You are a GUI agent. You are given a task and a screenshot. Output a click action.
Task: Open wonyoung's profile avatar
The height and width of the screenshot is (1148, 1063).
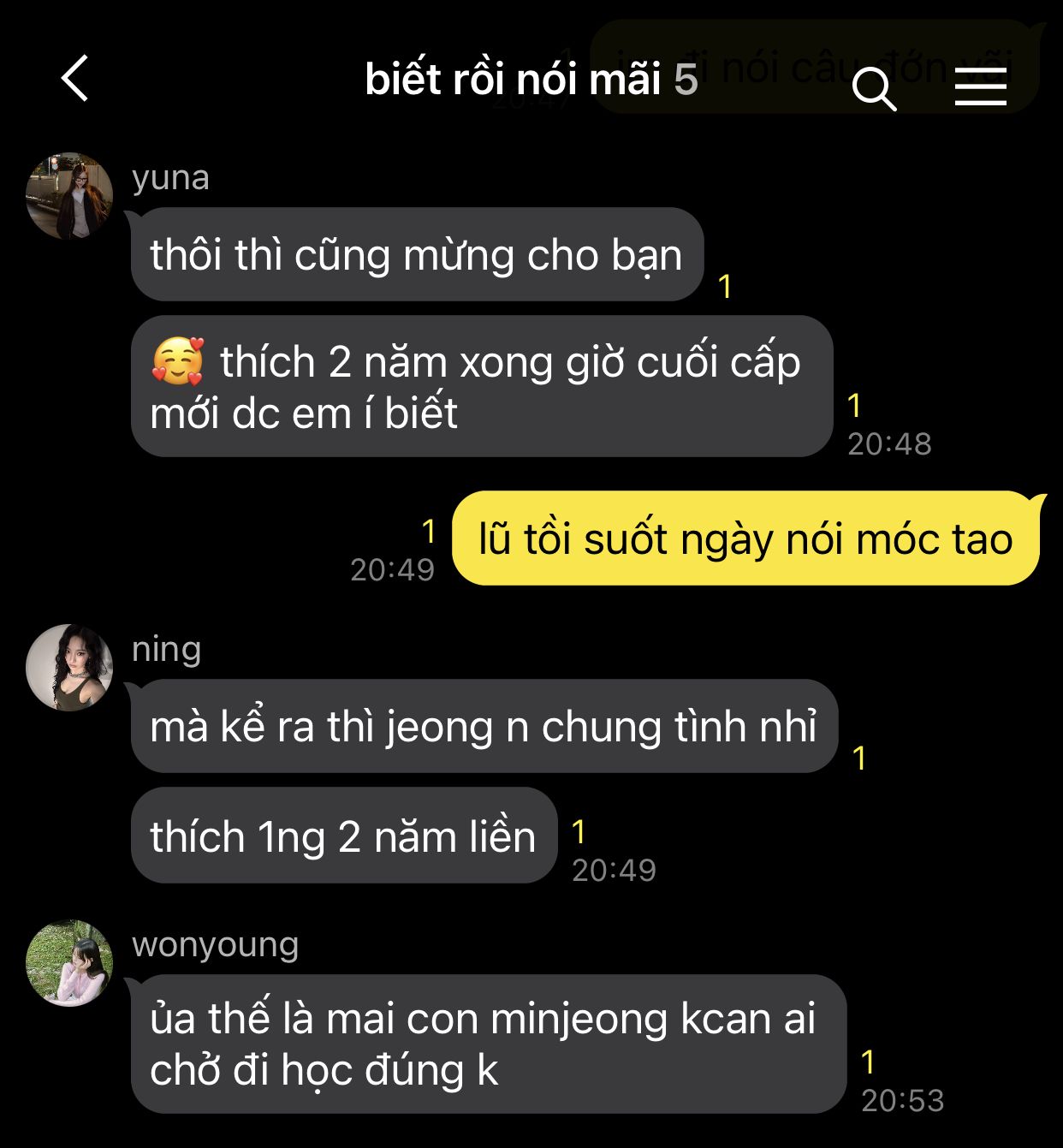point(69,963)
